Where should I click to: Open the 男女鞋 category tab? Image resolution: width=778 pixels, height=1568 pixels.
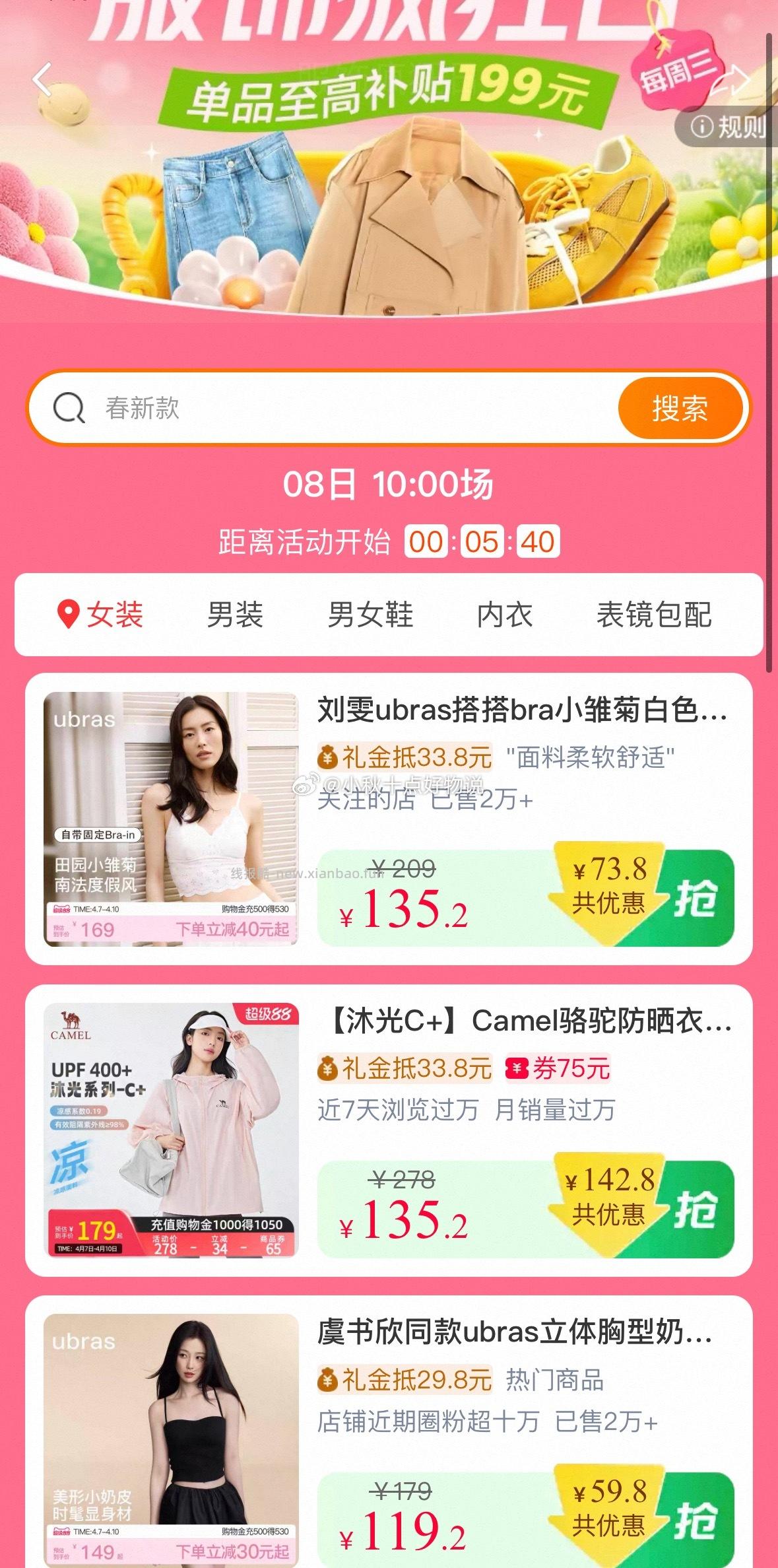pyautogui.click(x=372, y=617)
